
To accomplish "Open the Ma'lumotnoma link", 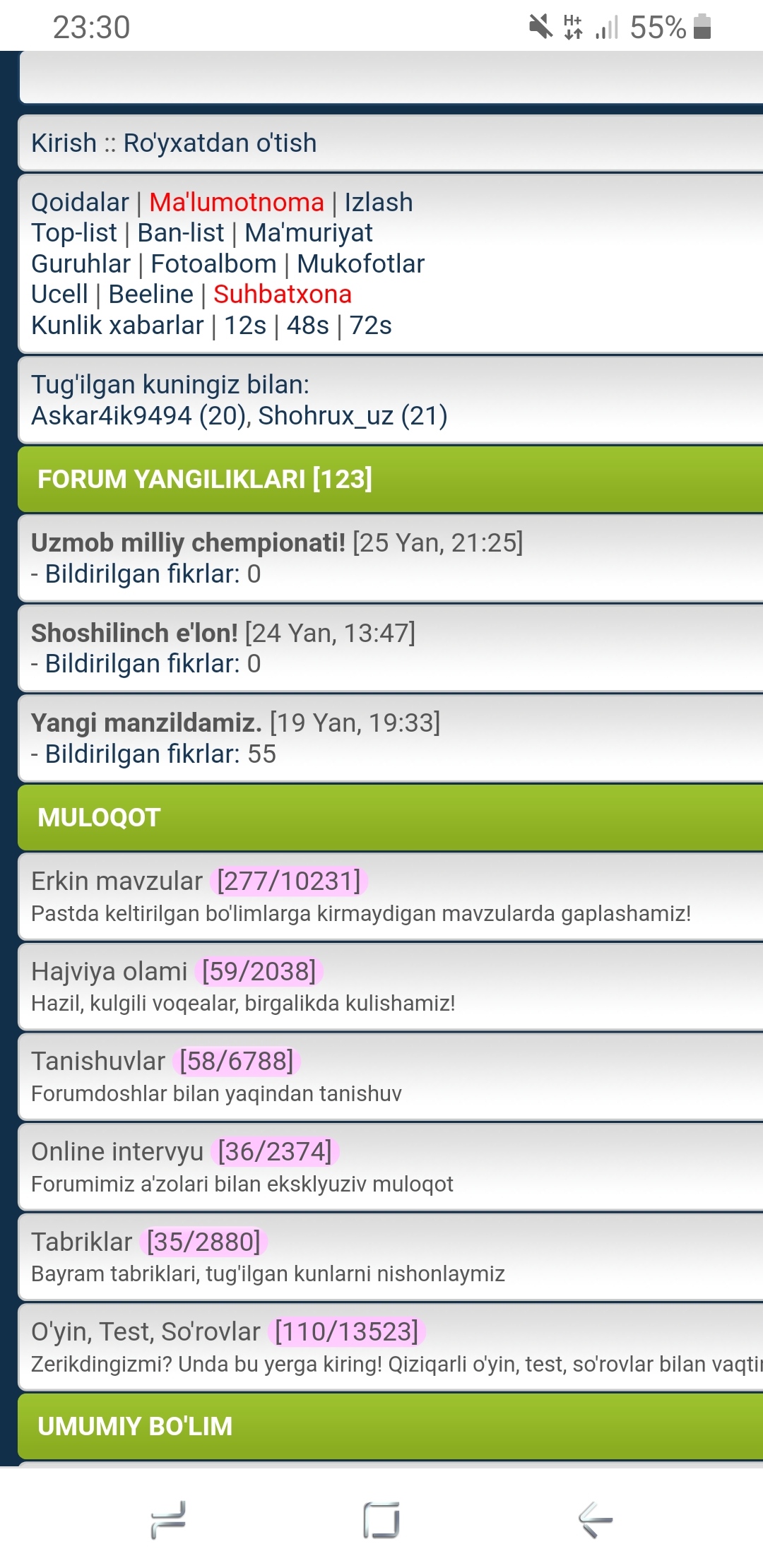I will click(x=236, y=203).
